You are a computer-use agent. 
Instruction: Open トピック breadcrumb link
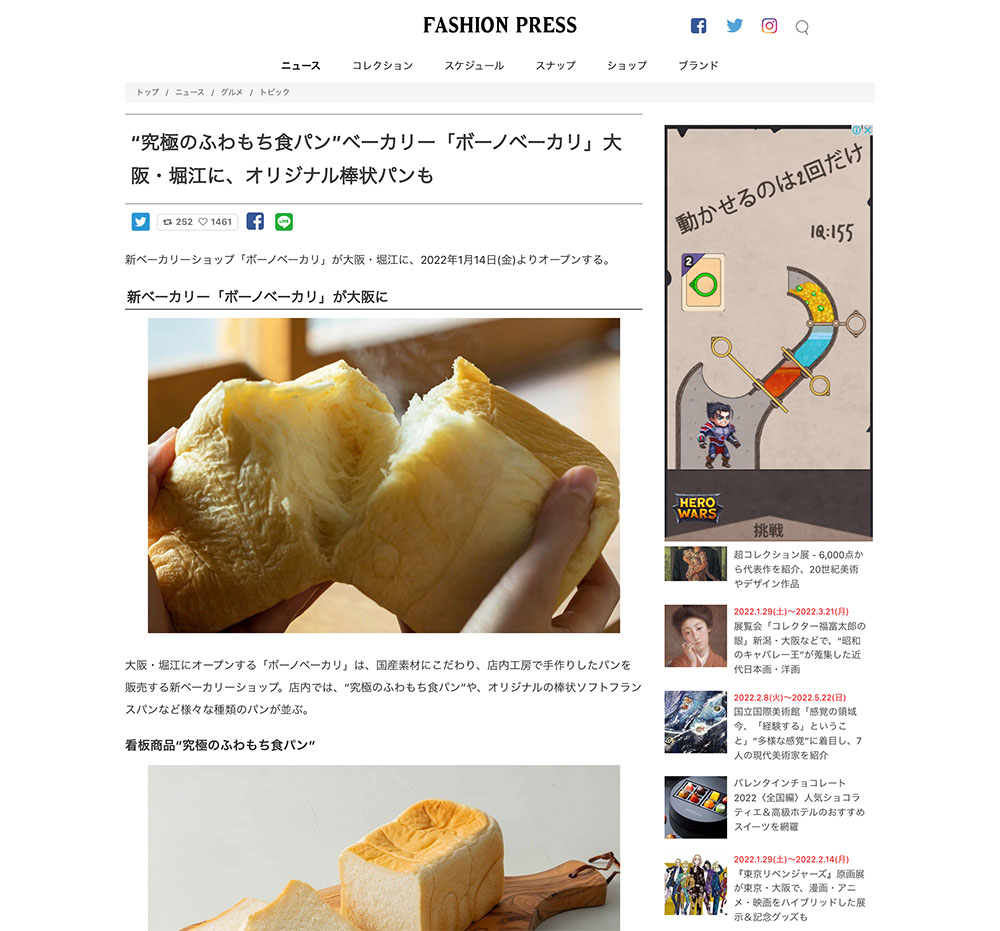(x=274, y=92)
